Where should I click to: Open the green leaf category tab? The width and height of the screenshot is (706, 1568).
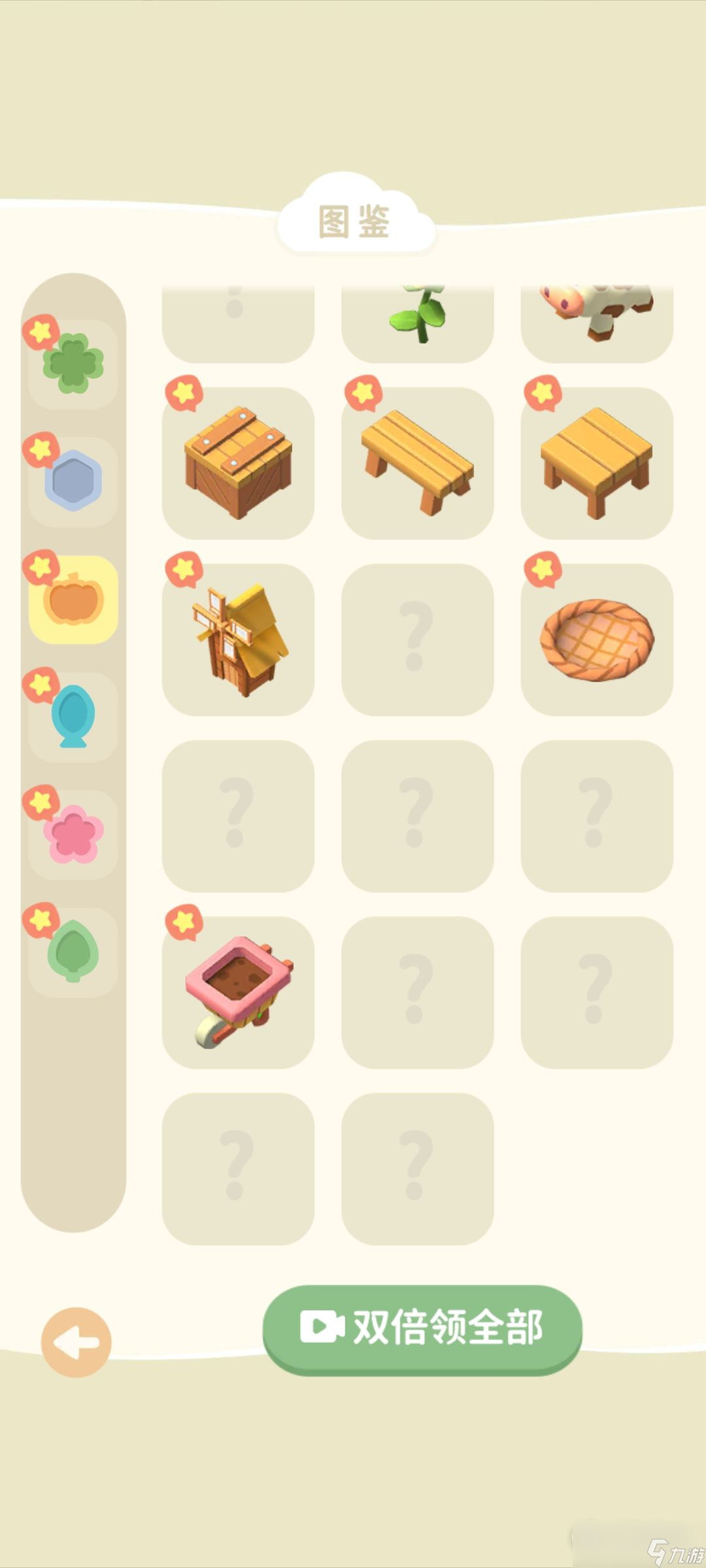pyautogui.click(x=73, y=952)
